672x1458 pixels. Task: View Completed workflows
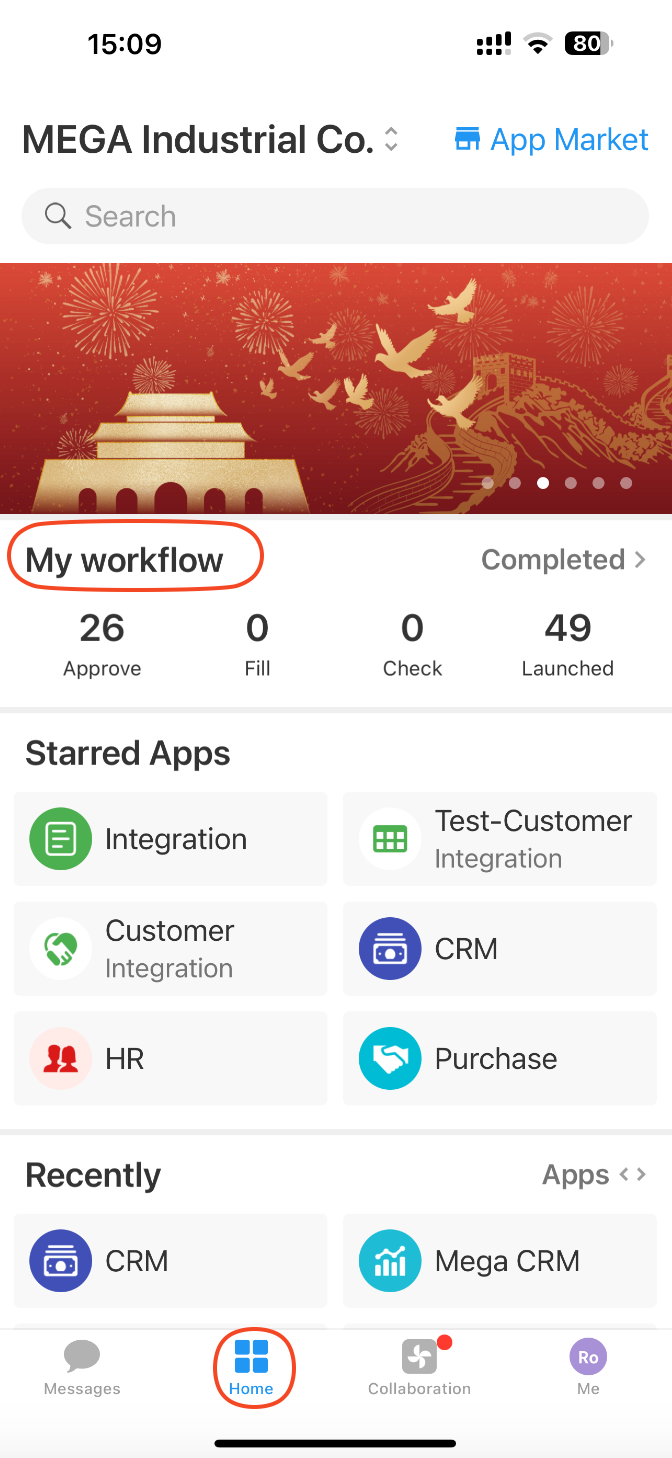(564, 560)
